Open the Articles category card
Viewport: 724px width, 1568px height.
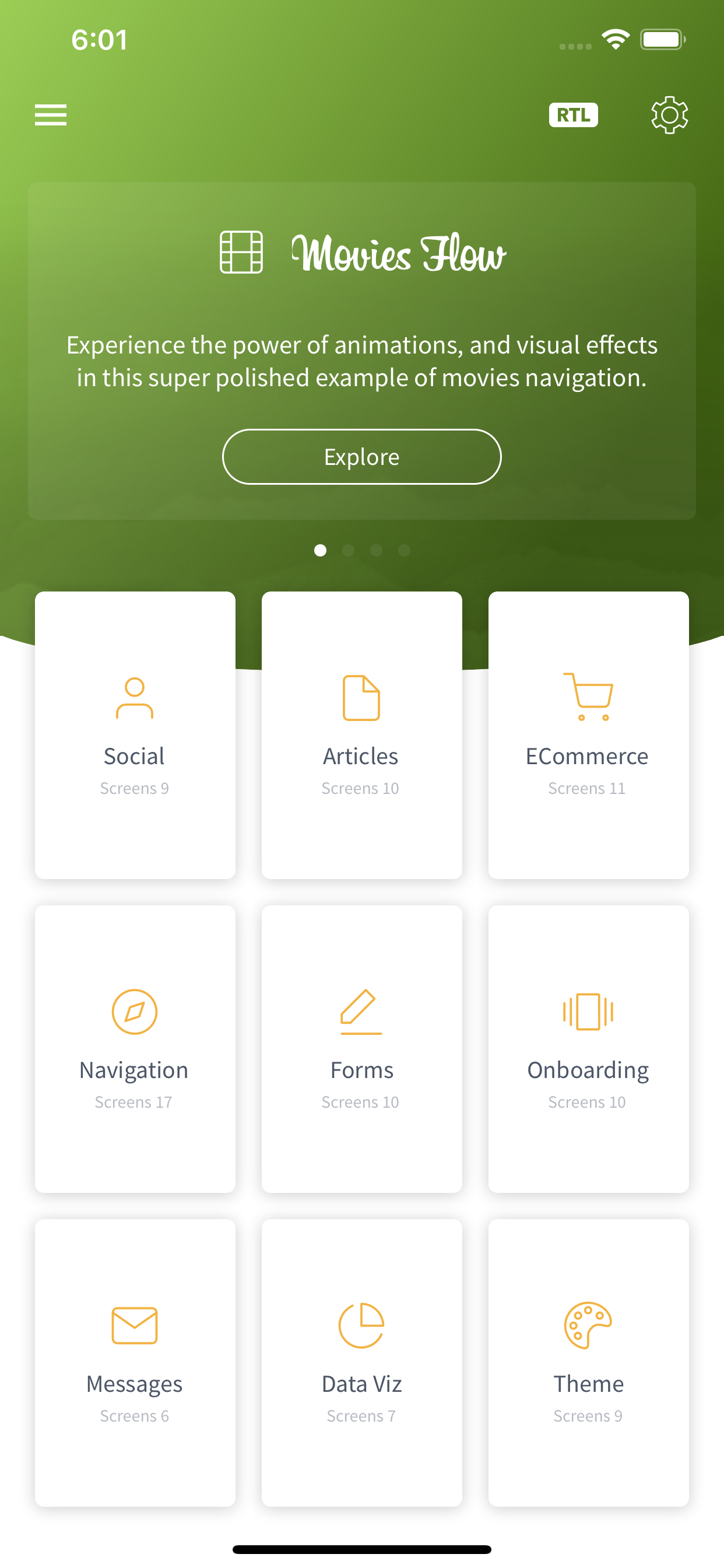point(361,734)
